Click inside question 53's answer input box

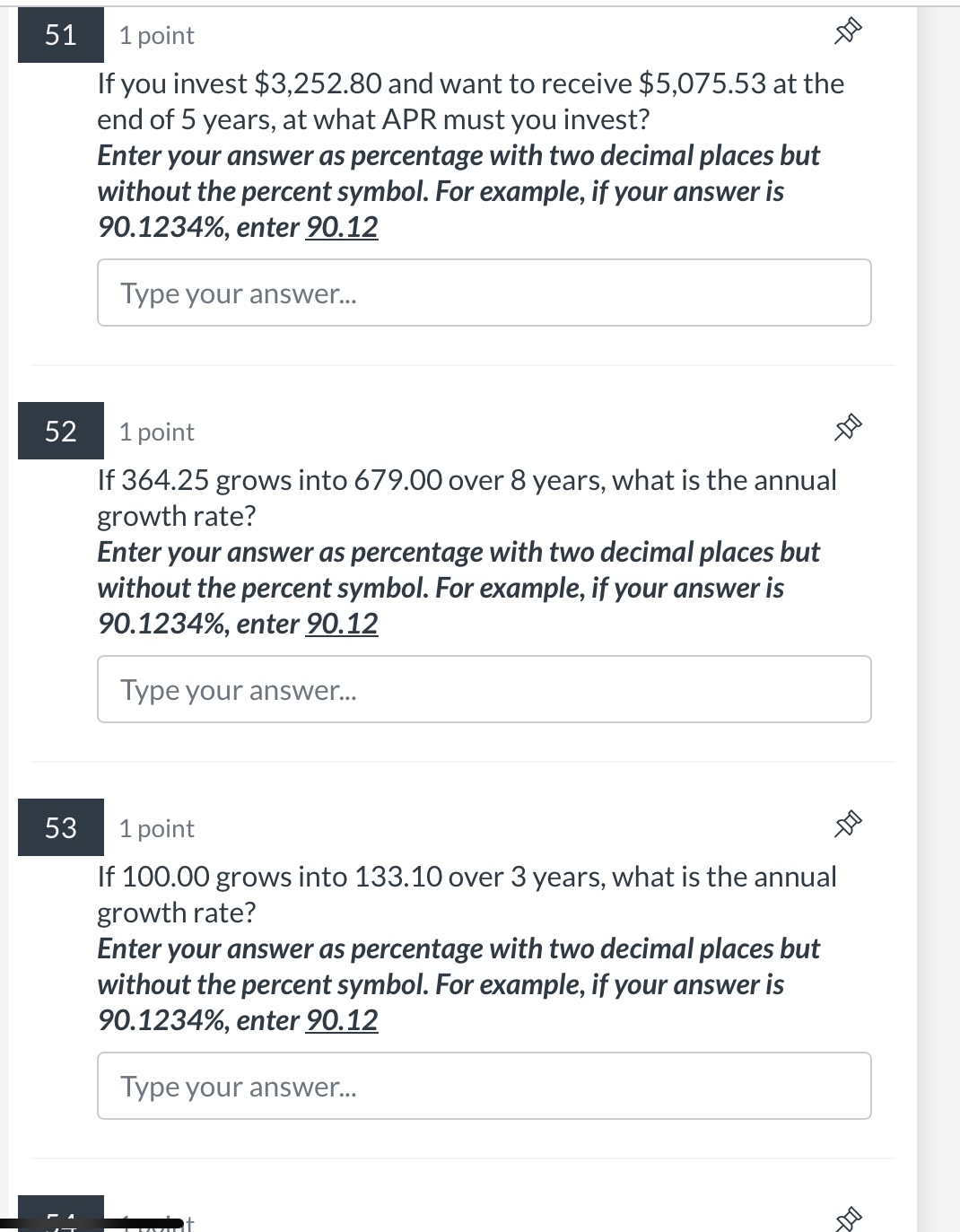(x=484, y=1086)
